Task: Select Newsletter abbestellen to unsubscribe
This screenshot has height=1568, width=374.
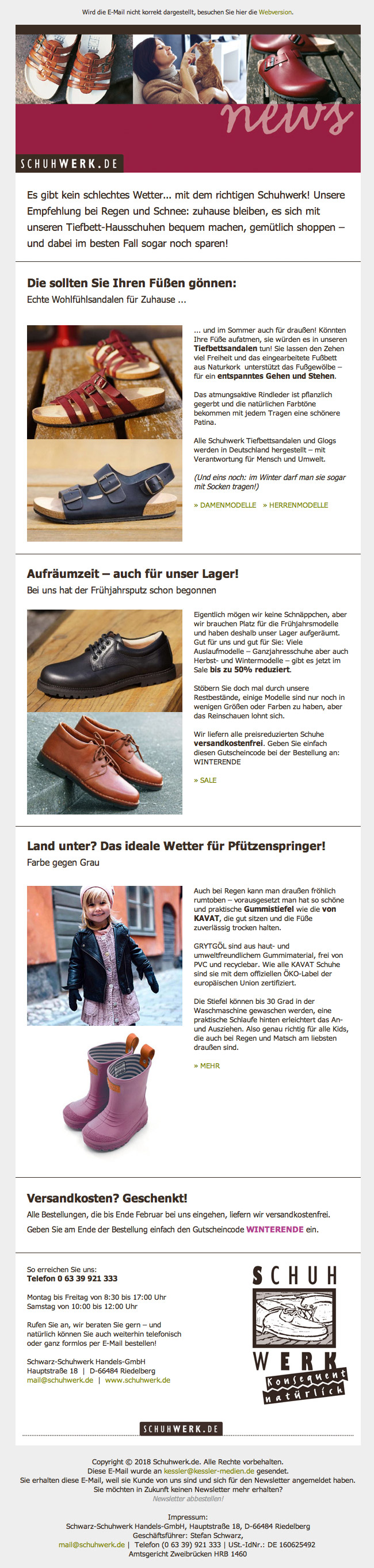Action: [x=188, y=1498]
